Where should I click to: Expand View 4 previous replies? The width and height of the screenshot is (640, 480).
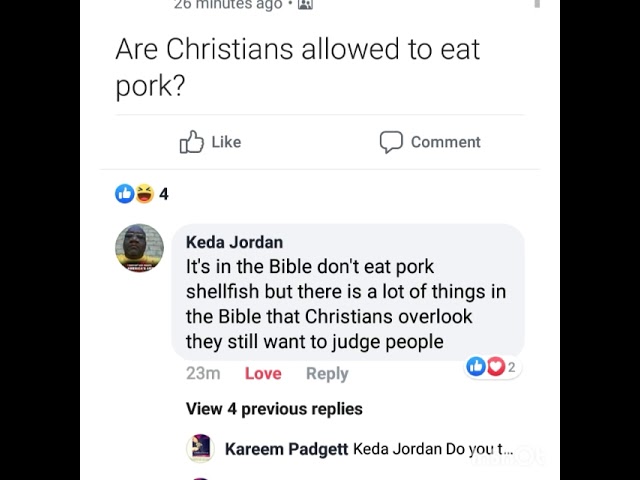click(274, 408)
